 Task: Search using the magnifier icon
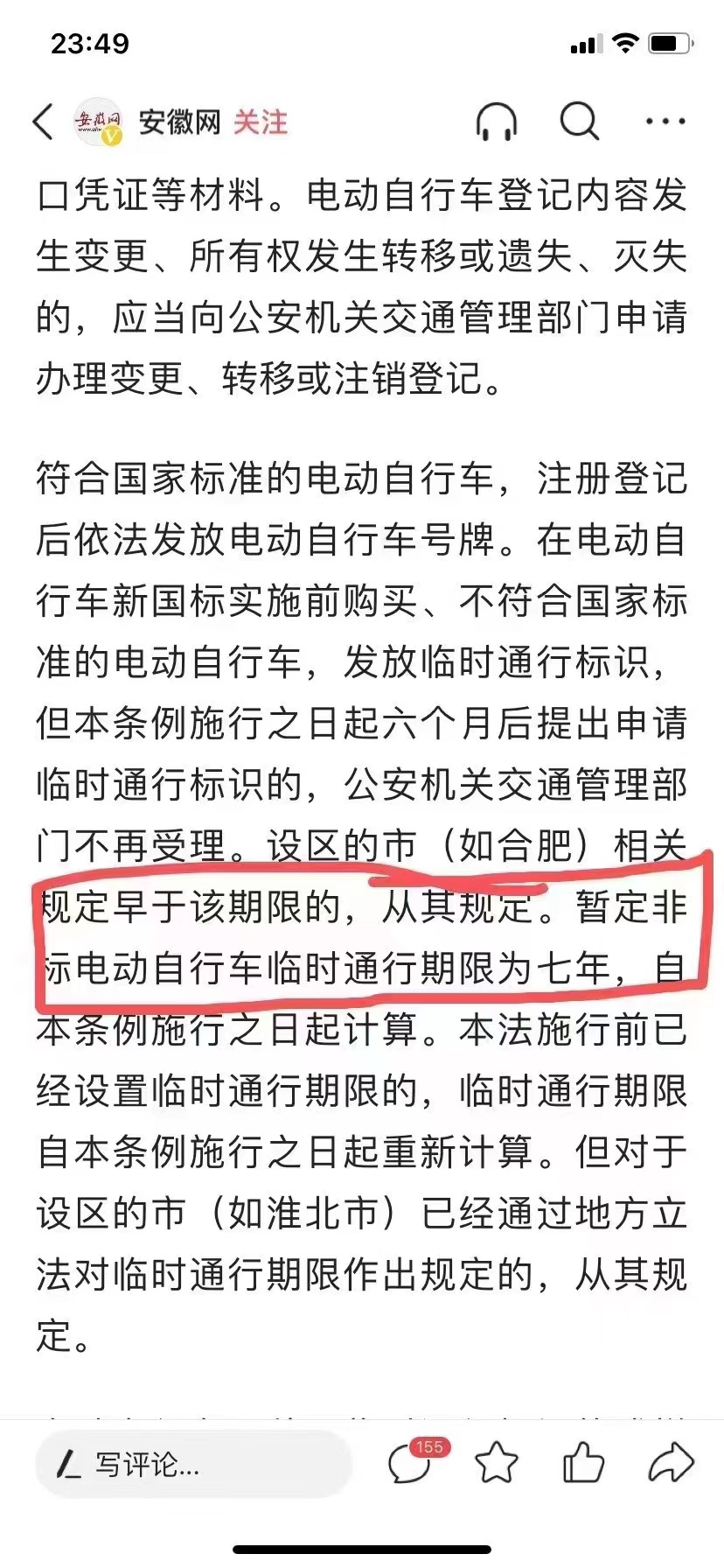click(579, 122)
